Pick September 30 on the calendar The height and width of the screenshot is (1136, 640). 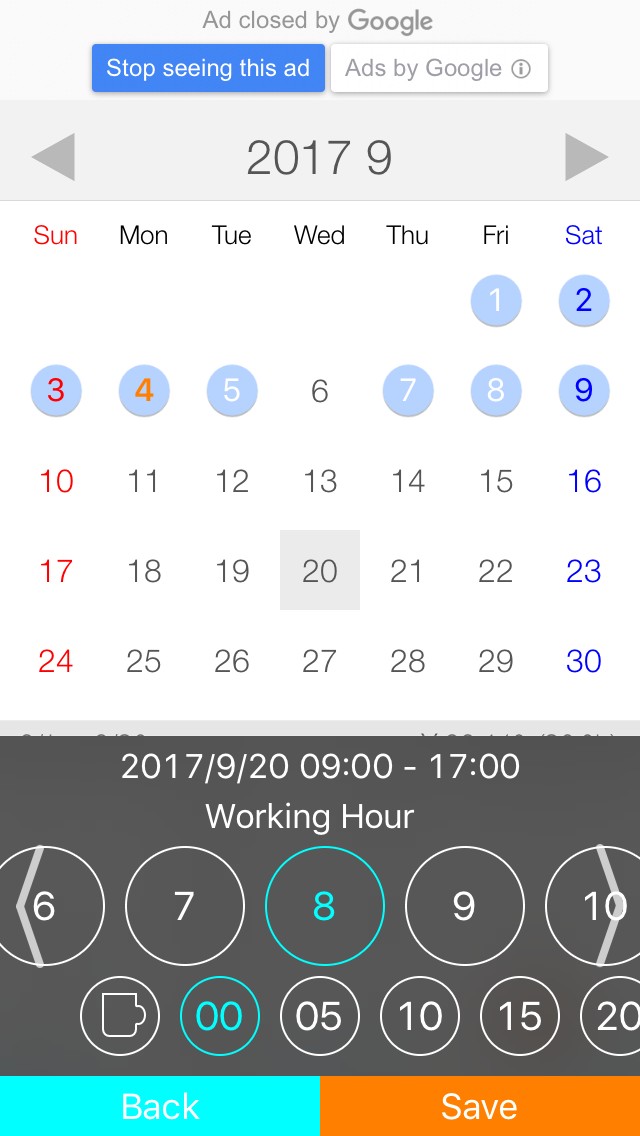(583, 660)
